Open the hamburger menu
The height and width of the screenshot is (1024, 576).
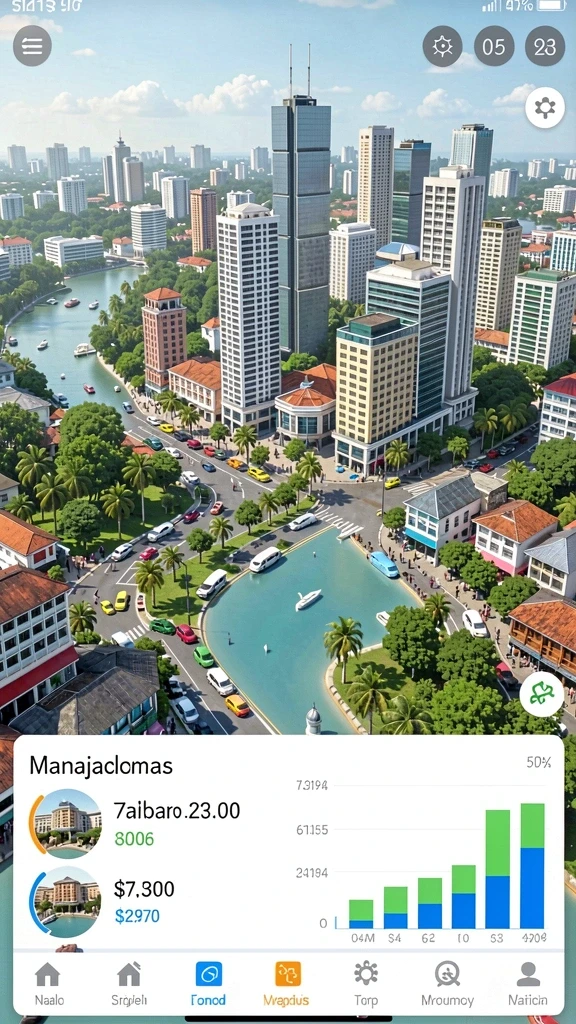[x=32, y=46]
